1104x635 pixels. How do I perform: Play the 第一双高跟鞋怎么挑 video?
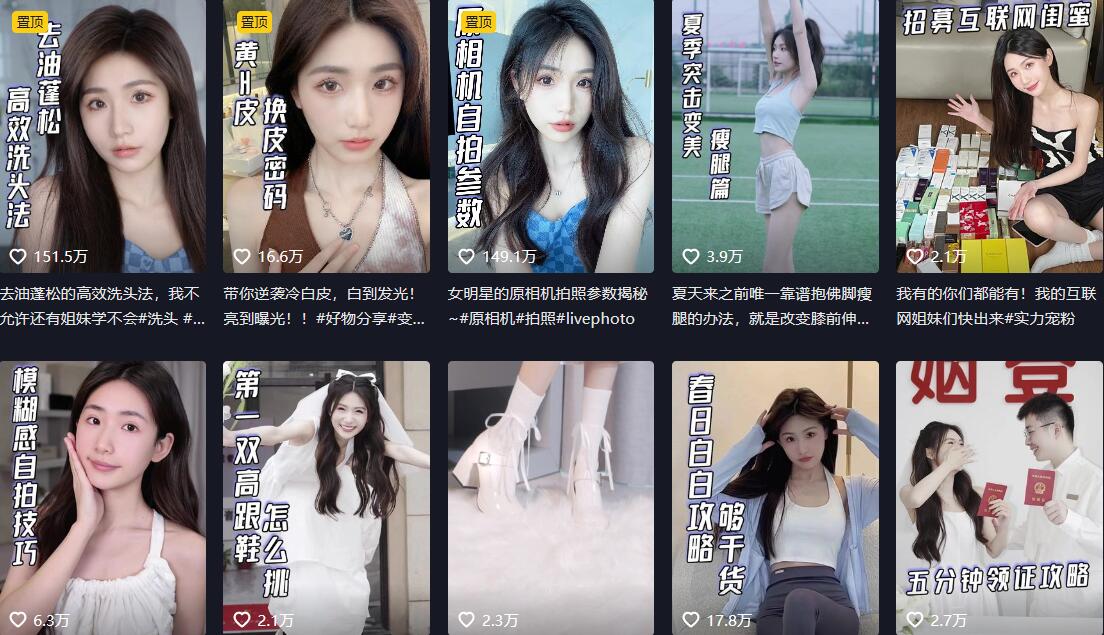pos(326,497)
